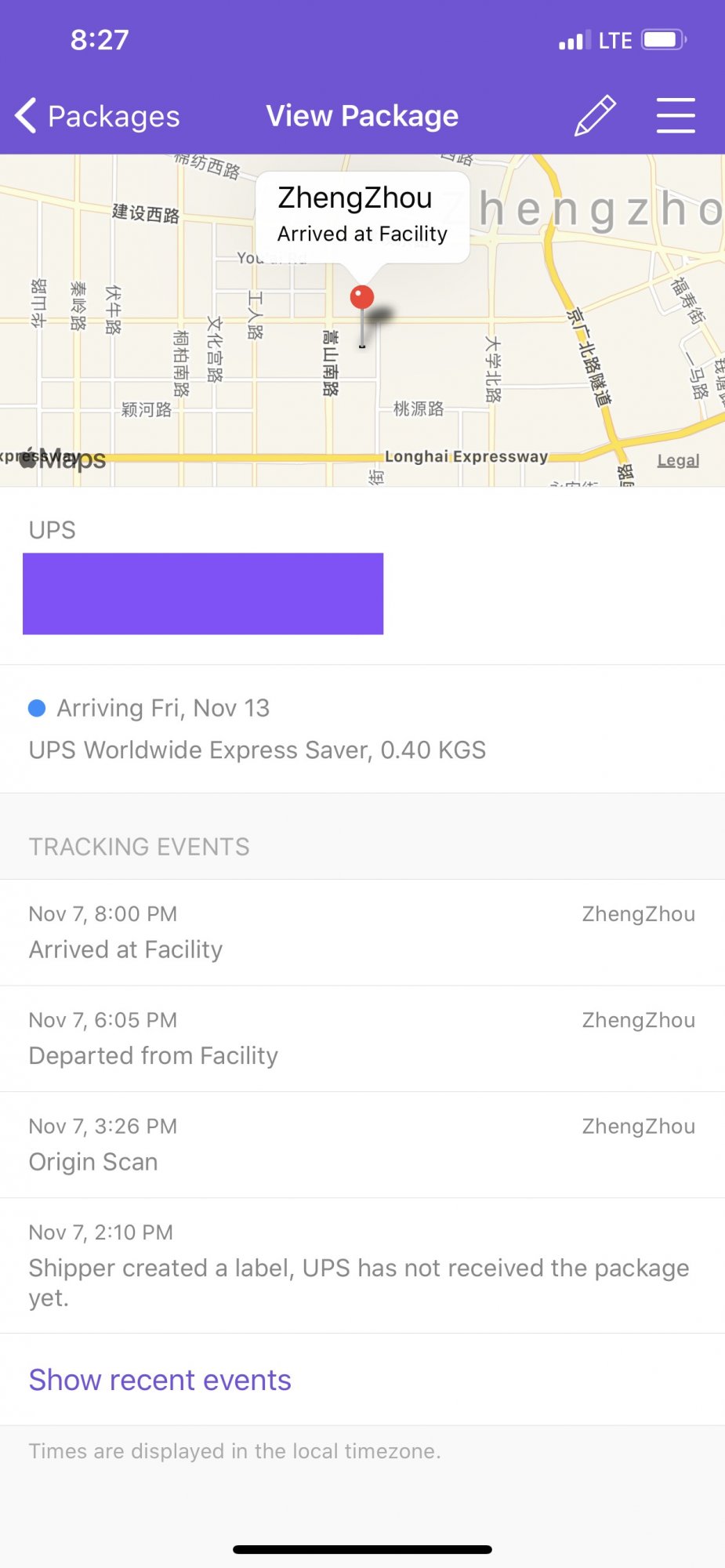Viewport: 725px width, 1568px height.
Task: Edit this package with the pencil icon
Action: pyautogui.click(x=596, y=116)
